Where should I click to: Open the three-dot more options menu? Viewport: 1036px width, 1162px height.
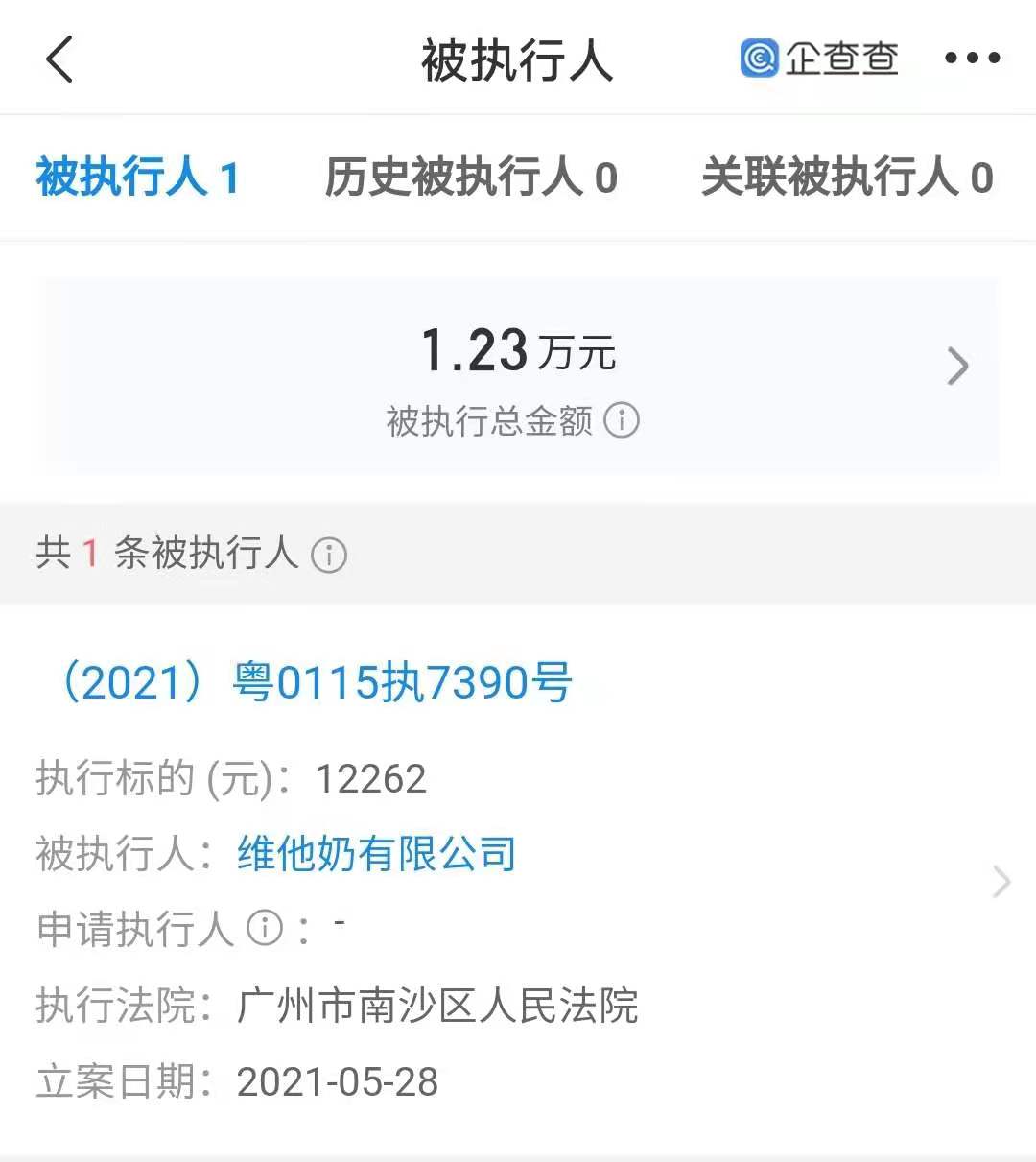click(x=973, y=59)
